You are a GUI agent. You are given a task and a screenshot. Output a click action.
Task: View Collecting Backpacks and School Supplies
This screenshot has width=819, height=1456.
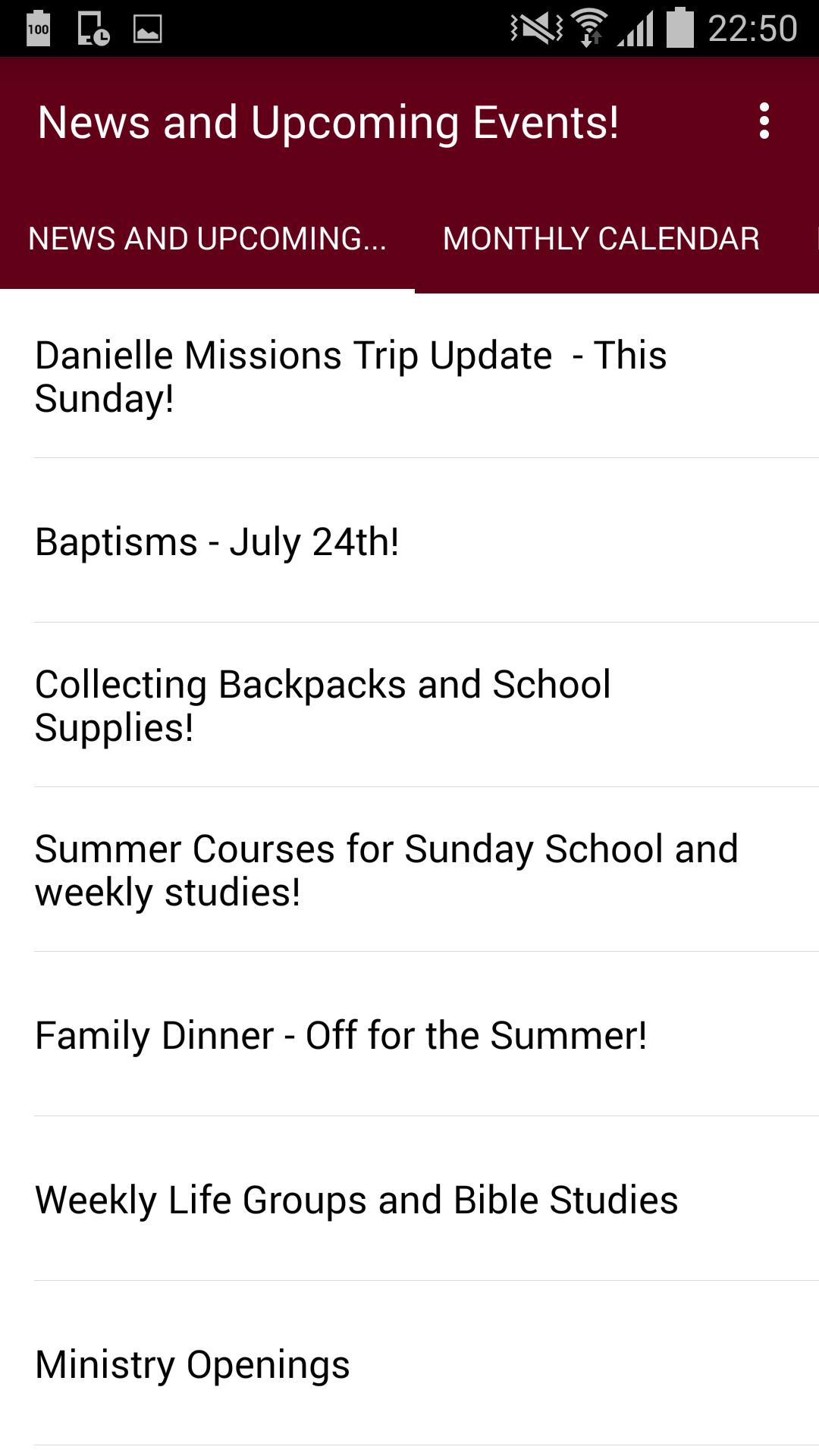click(409, 705)
